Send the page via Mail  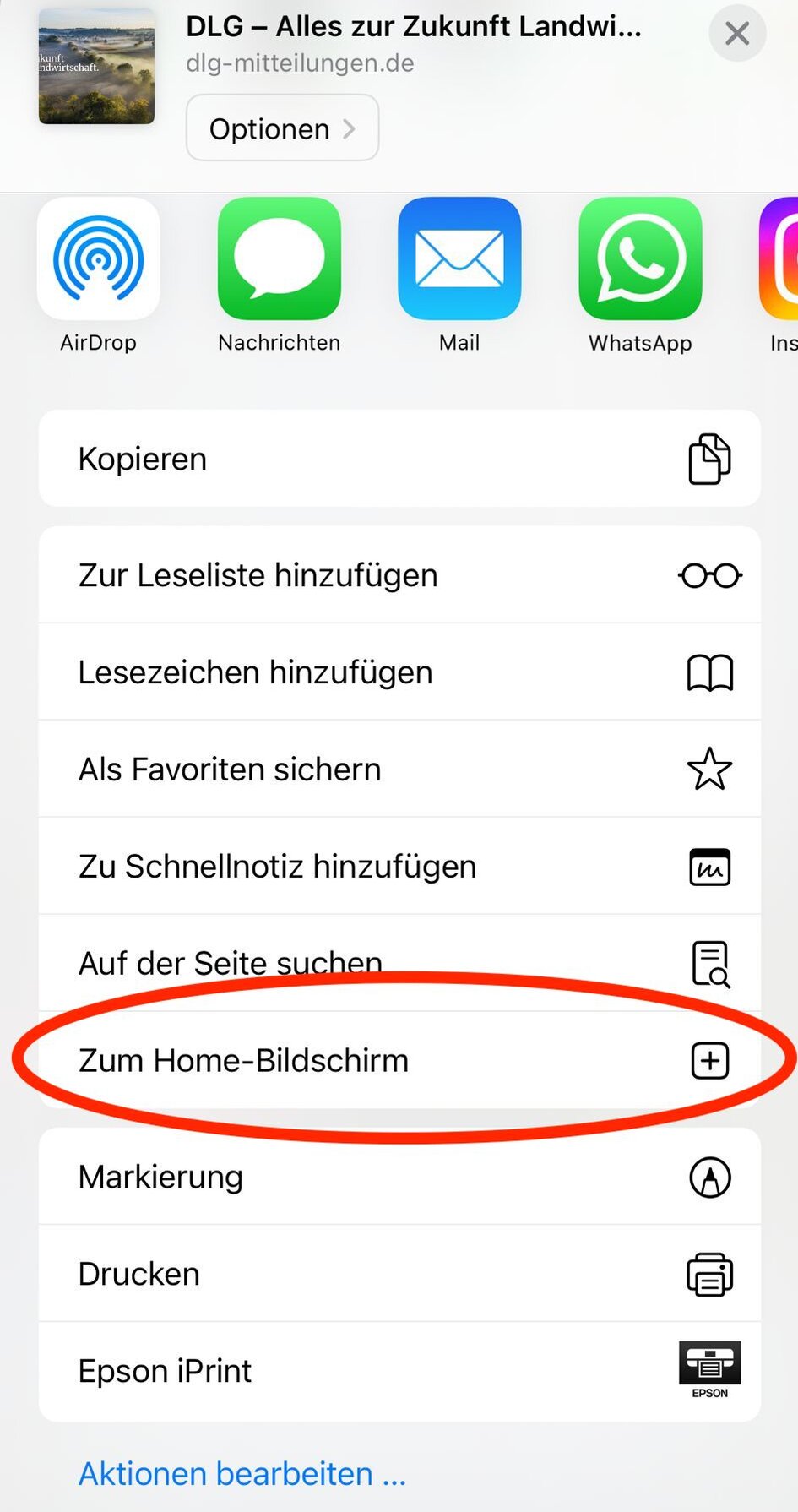click(x=459, y=260)
